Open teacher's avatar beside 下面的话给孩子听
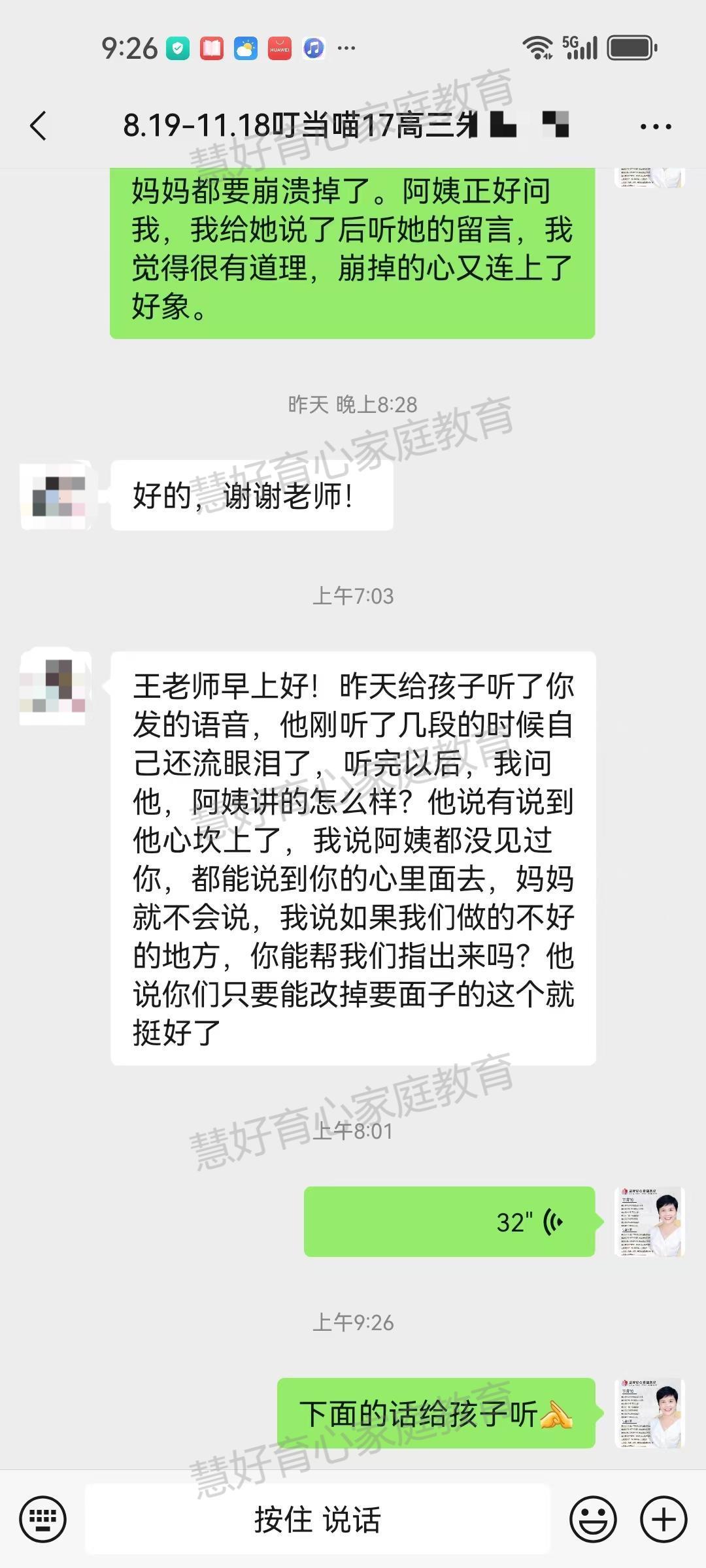The height and width of the screenshot is (1568, 706). tap(650, 1413)
